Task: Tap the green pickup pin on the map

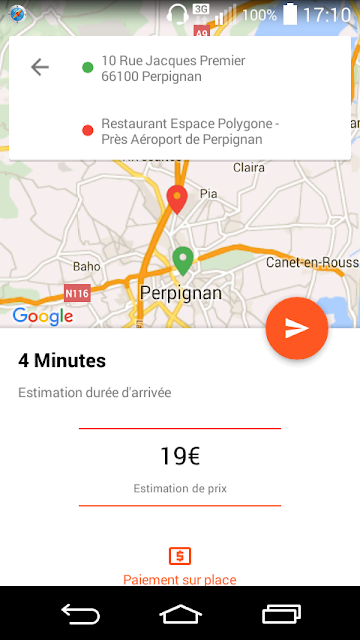Action: click(x=183, y=261)
